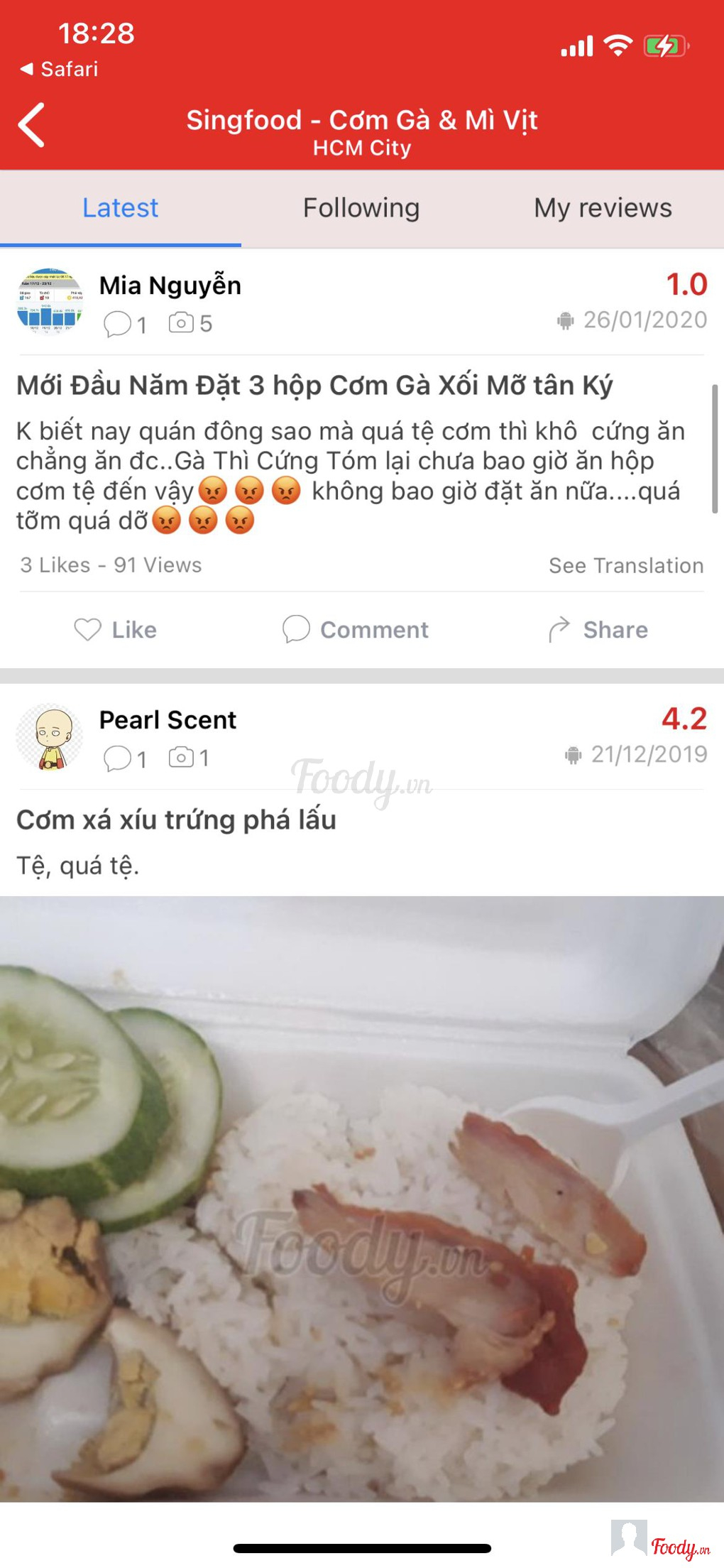
Task: Switch to the Latest tab
Action: point(120,208)
